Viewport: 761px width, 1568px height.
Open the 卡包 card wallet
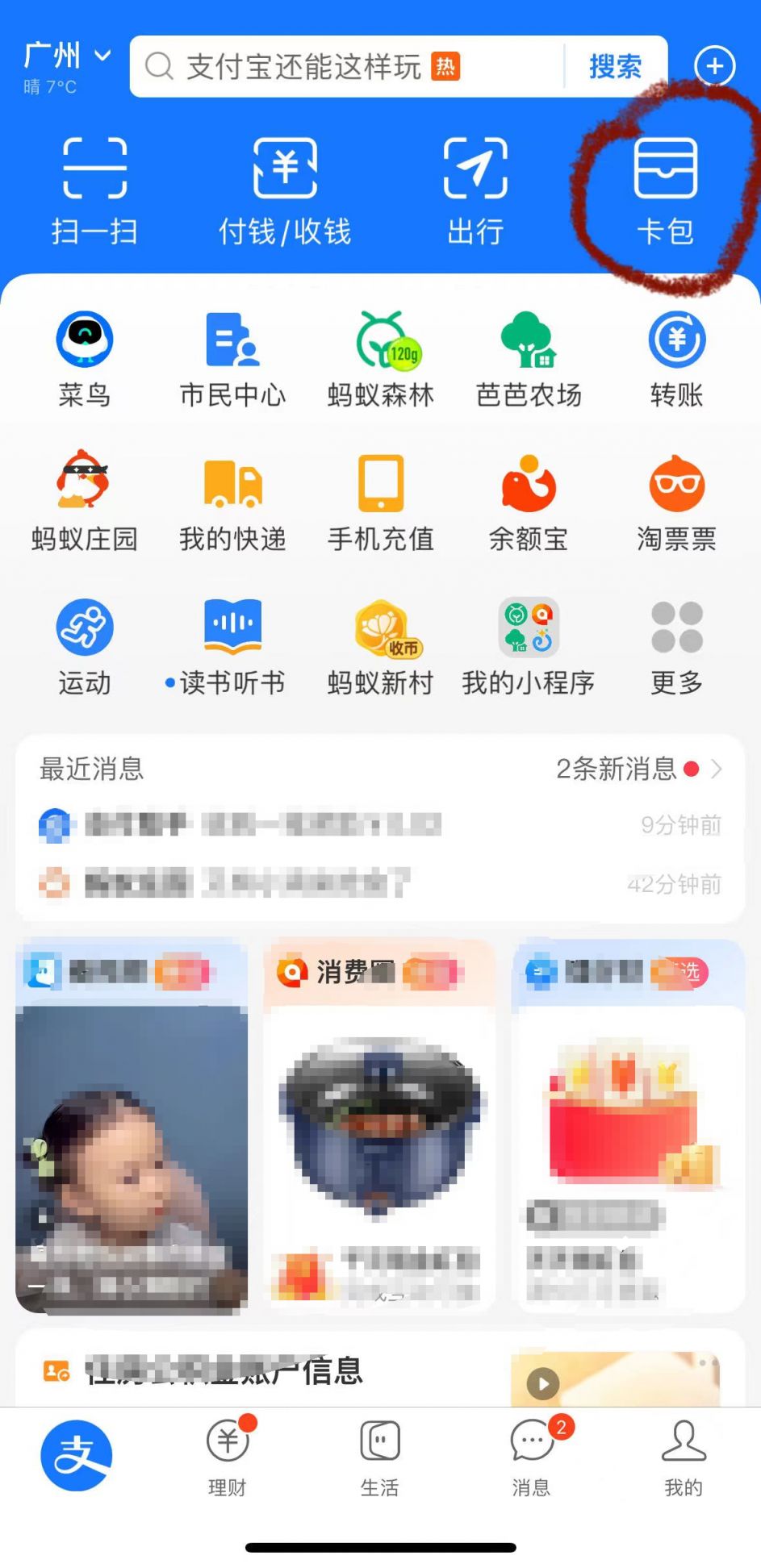(x=665, y=190)
